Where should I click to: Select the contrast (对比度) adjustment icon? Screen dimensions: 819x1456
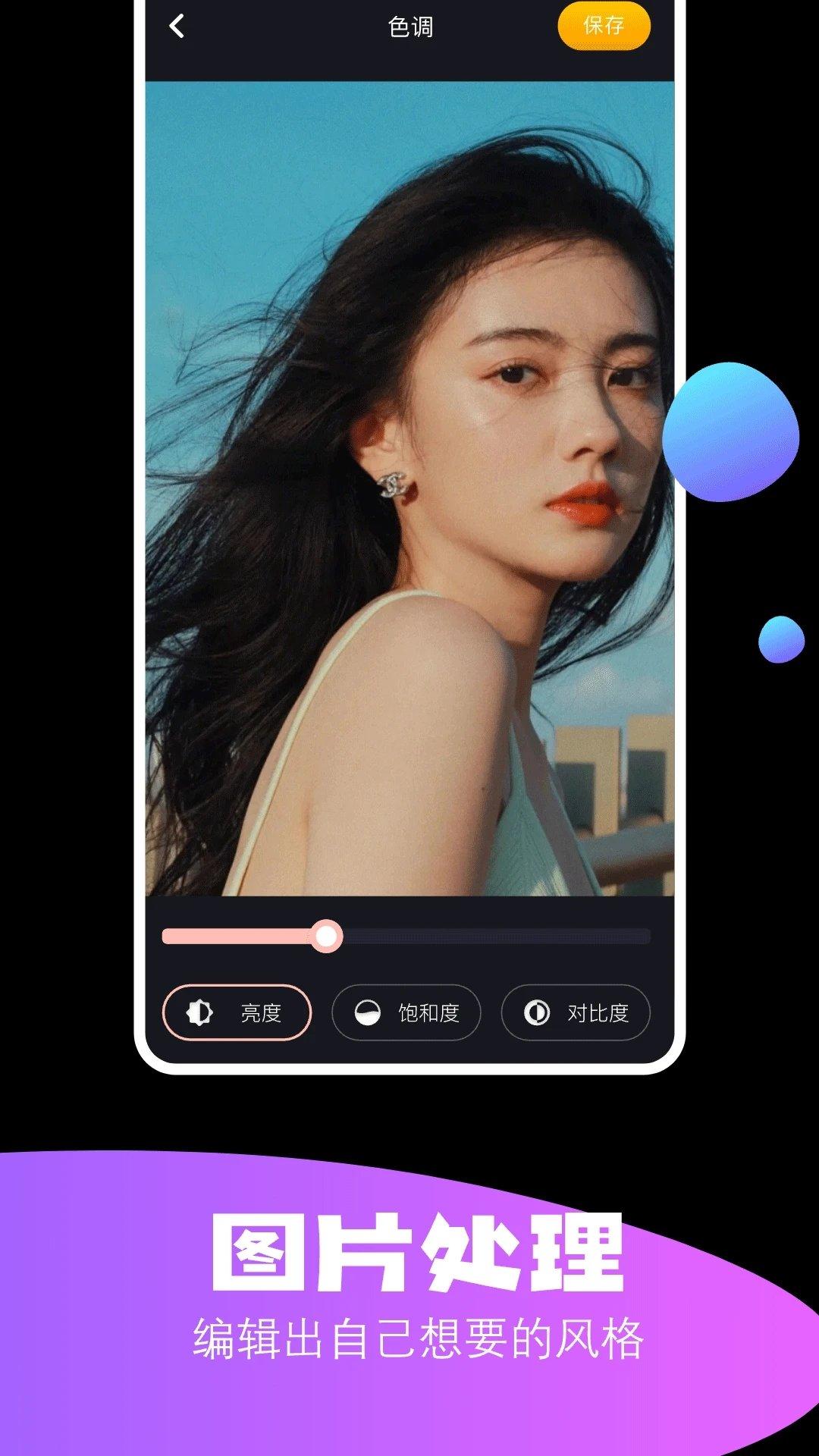pos(536,1013)
